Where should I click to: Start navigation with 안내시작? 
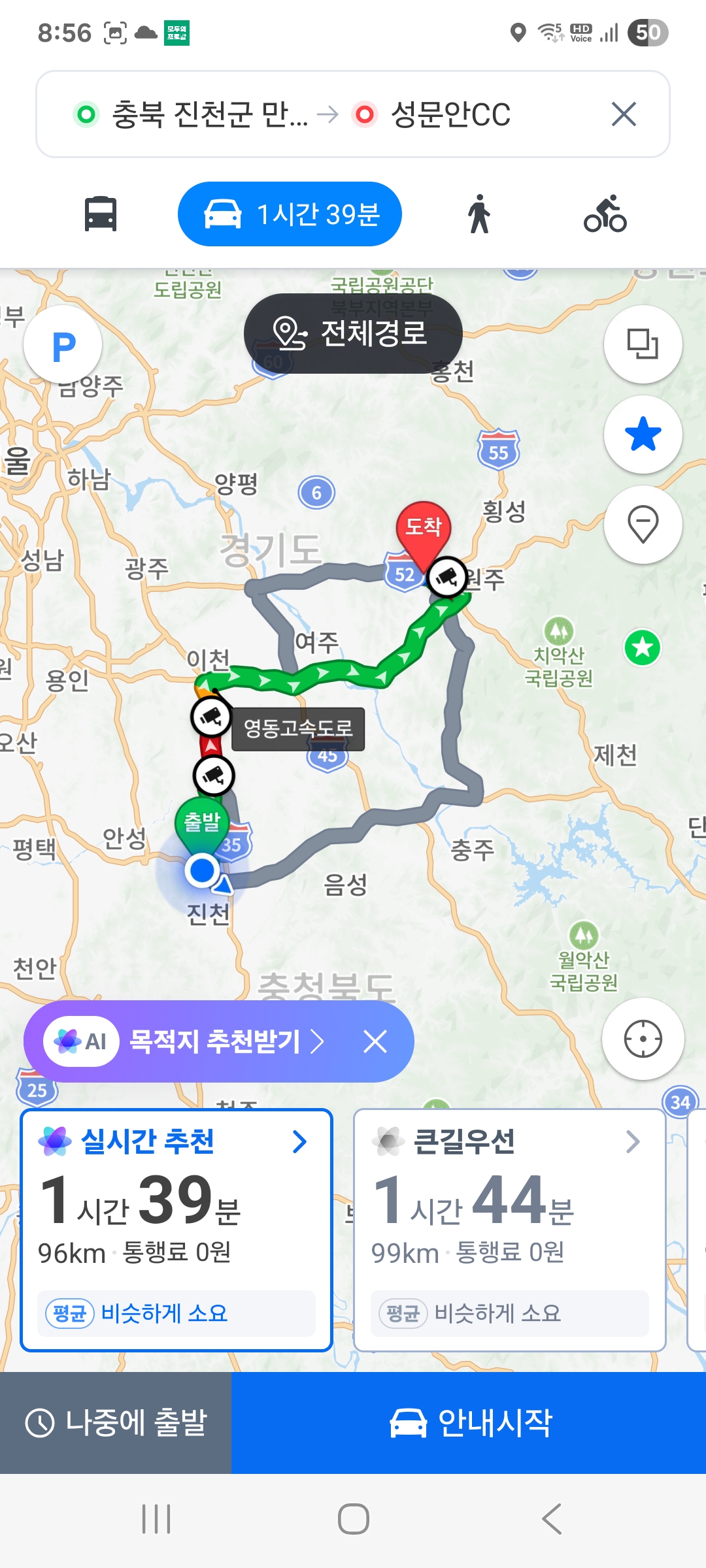(469, 1423)
